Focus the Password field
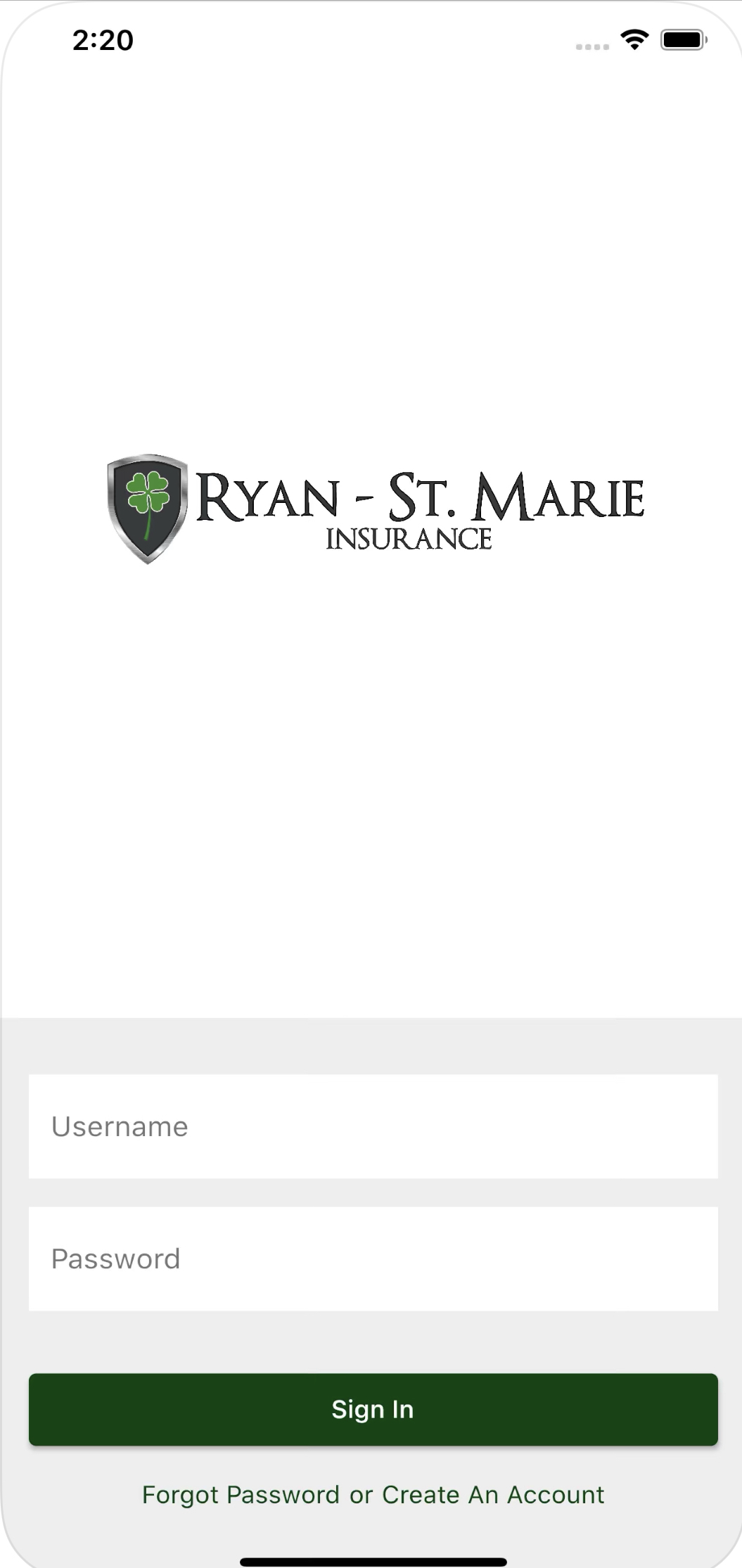Viewport: 742px width, 1568px height. [x=373, y=1258]
